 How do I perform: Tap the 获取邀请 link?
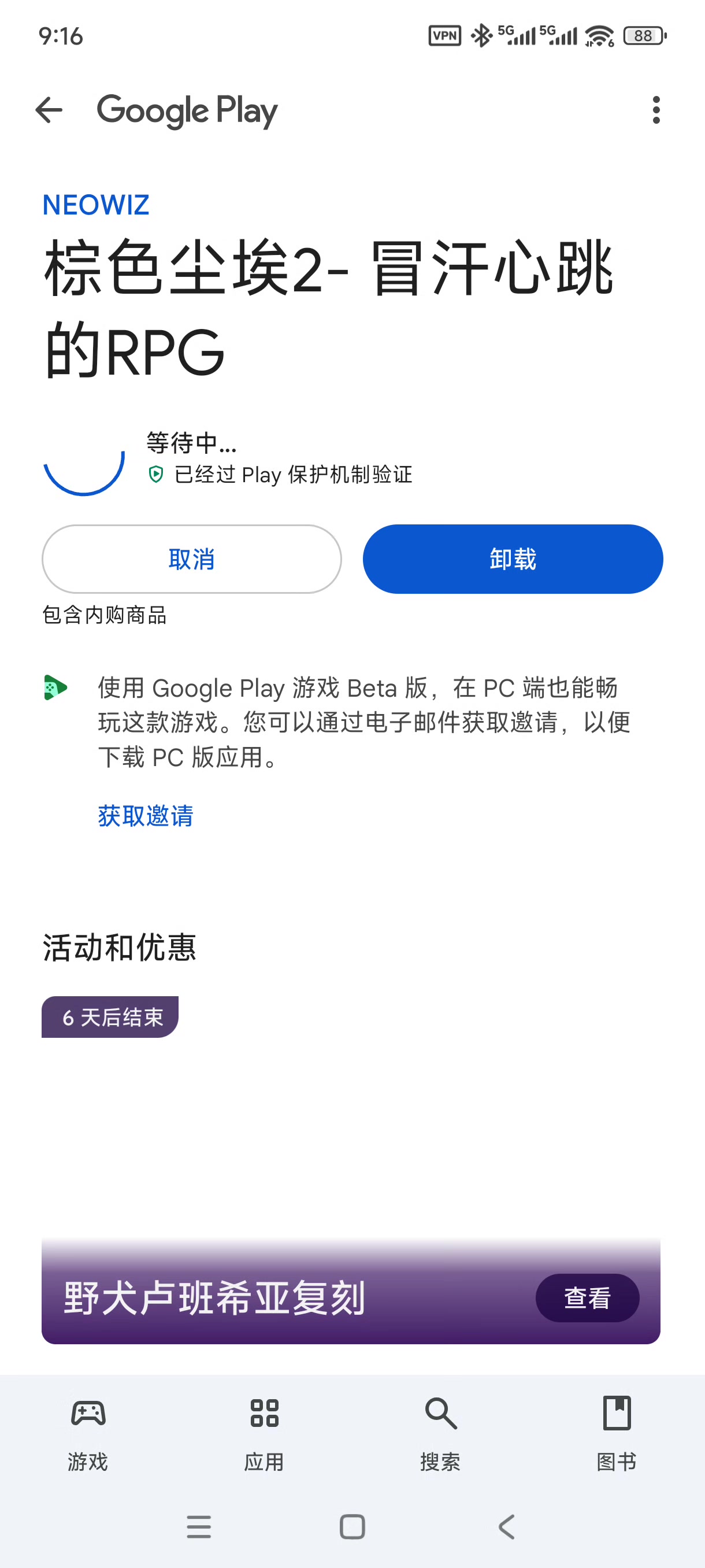(x=146, y=816)
